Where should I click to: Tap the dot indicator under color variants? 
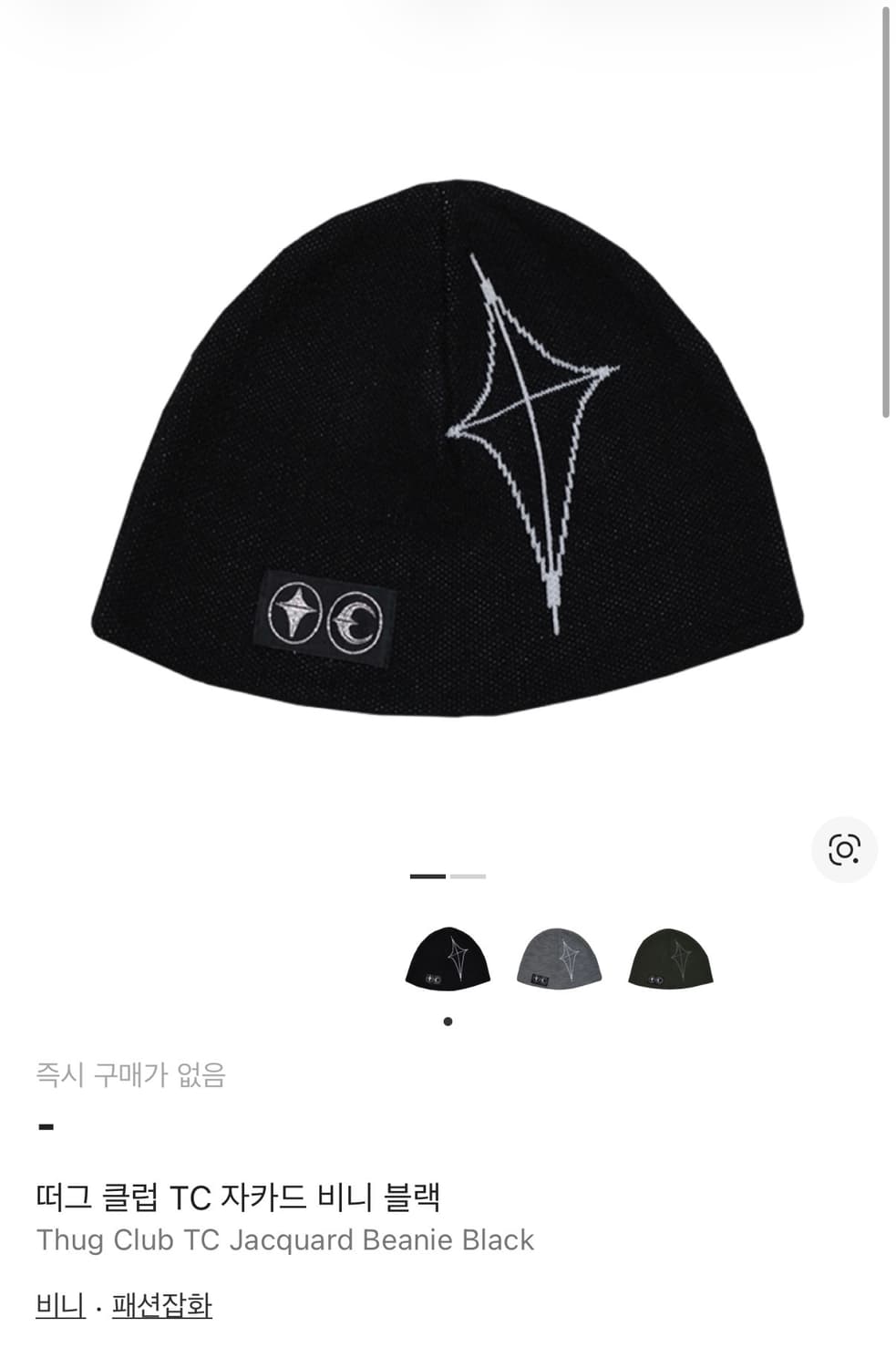pos(448,1021)
